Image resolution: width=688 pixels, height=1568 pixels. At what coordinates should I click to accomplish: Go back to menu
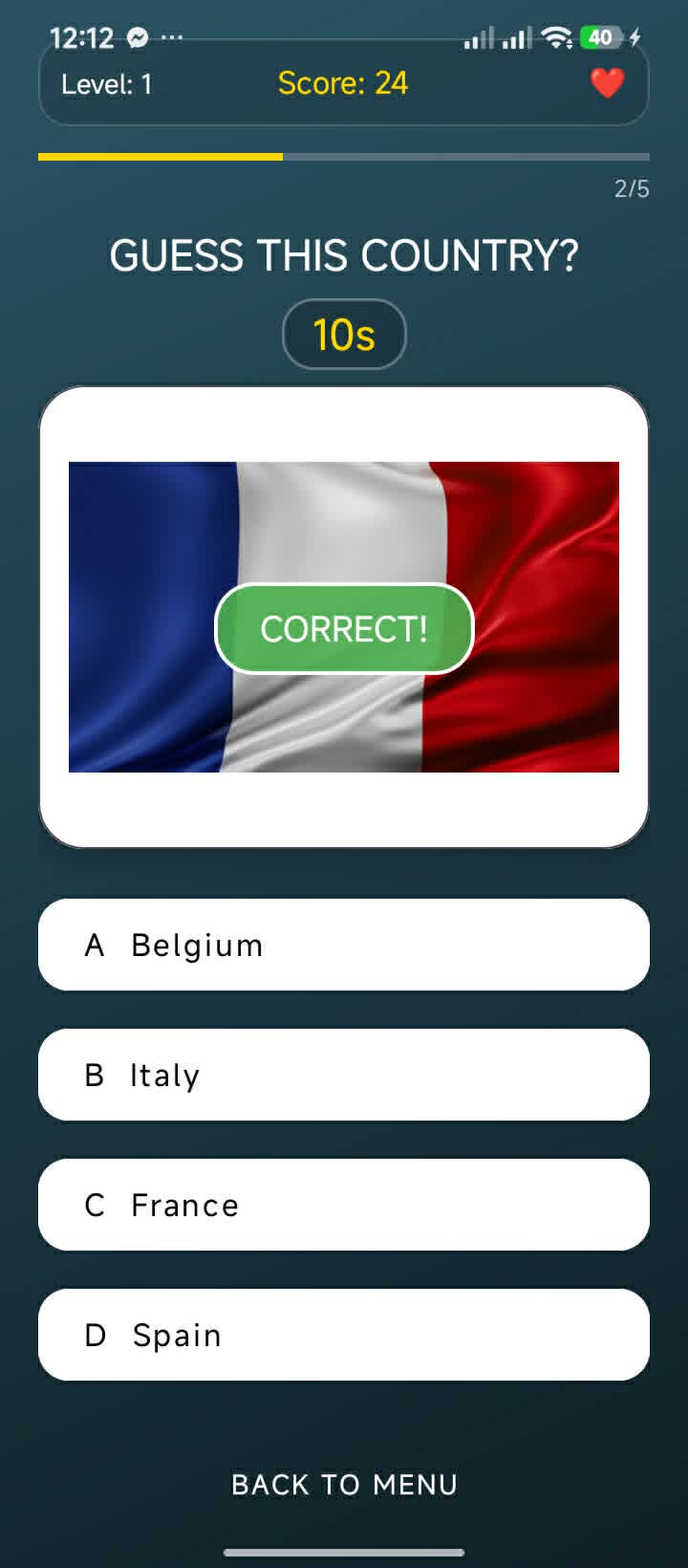click(344, 1485)
